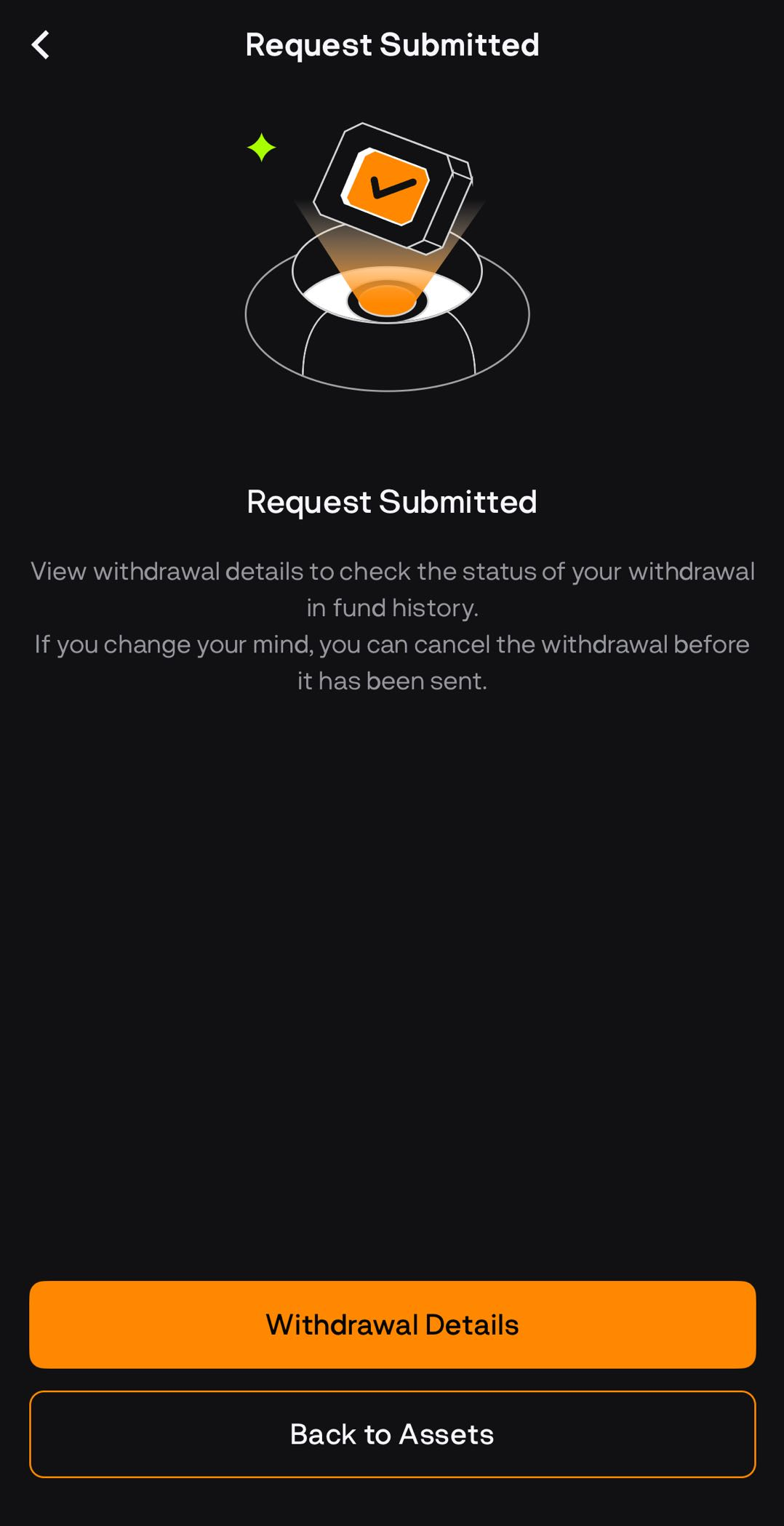Select the Request Submitted heading below the illustration
The image size is (784, 1526).
click(x=391, y=500)
